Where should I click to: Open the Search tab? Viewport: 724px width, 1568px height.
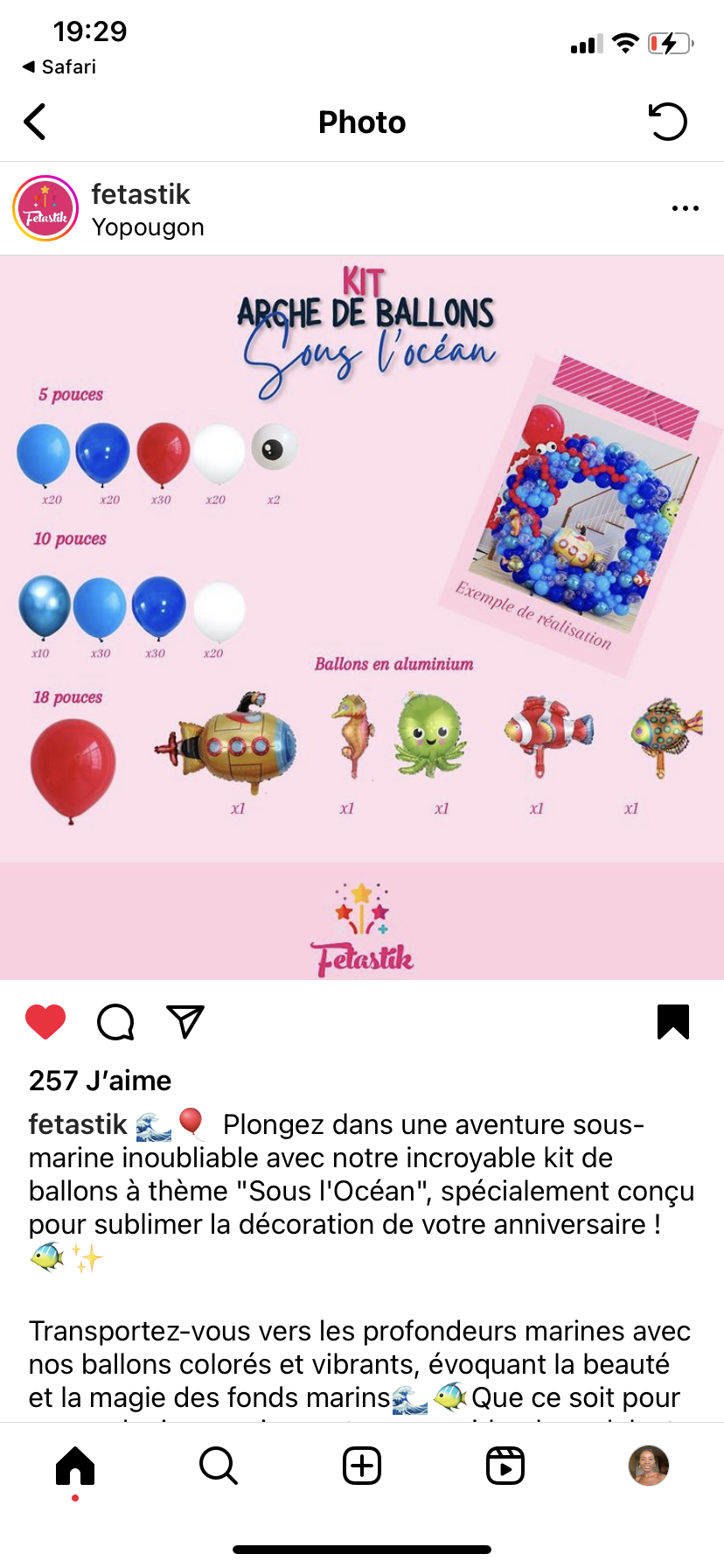pyautogui.click(x=219, y=1466)
